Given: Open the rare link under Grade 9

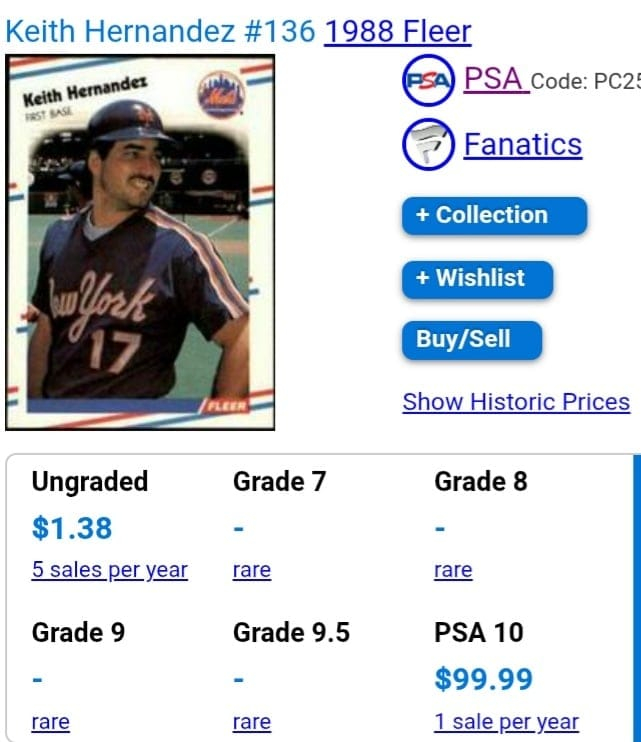Looking at the screenshot, I should (50, 721).
